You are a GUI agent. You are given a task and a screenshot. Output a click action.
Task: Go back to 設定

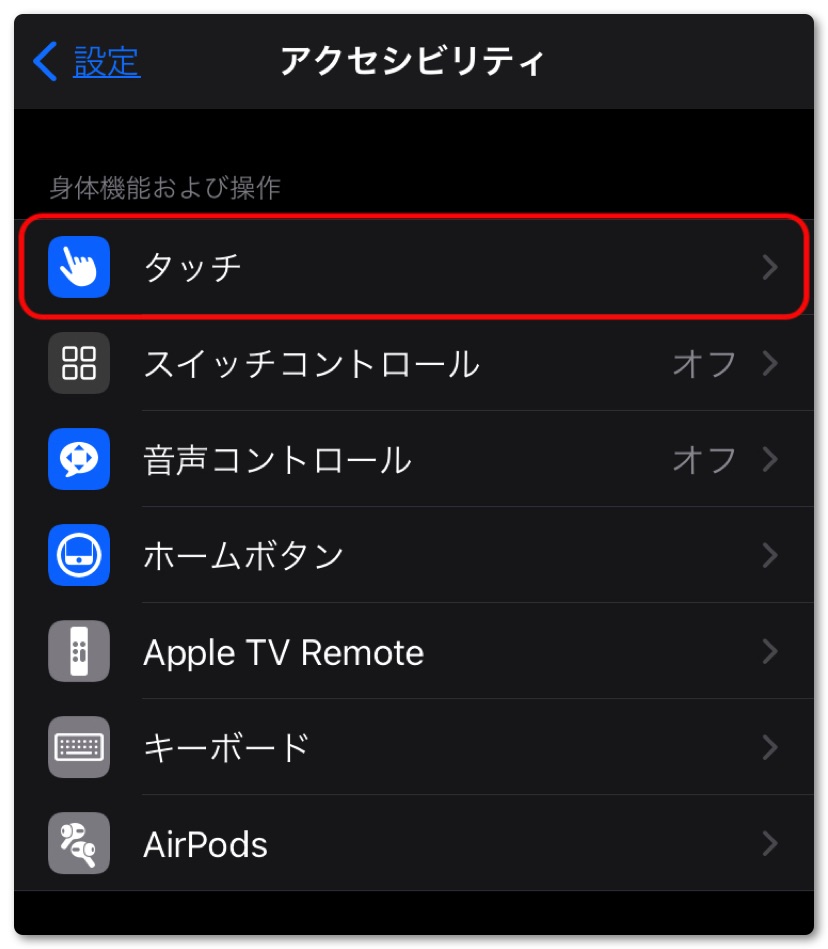click(88, 62)
